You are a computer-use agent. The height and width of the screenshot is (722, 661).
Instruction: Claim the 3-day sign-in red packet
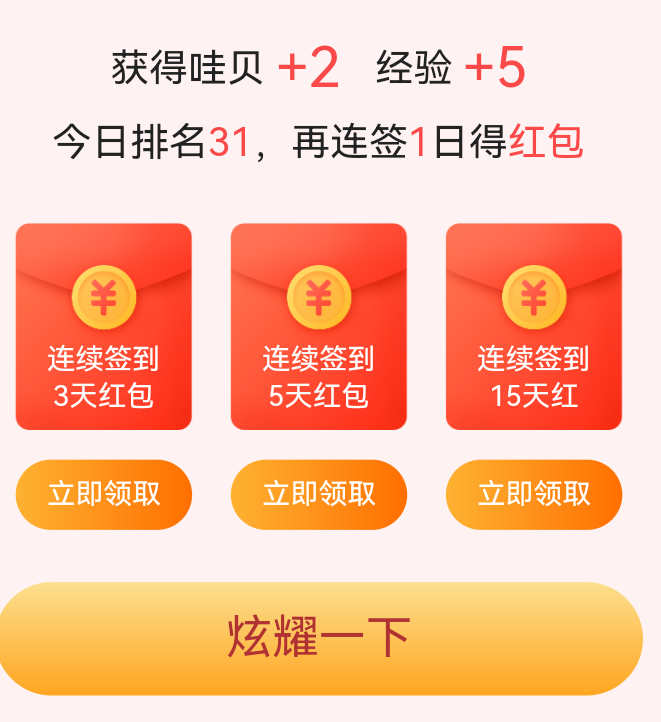point(103,494)
